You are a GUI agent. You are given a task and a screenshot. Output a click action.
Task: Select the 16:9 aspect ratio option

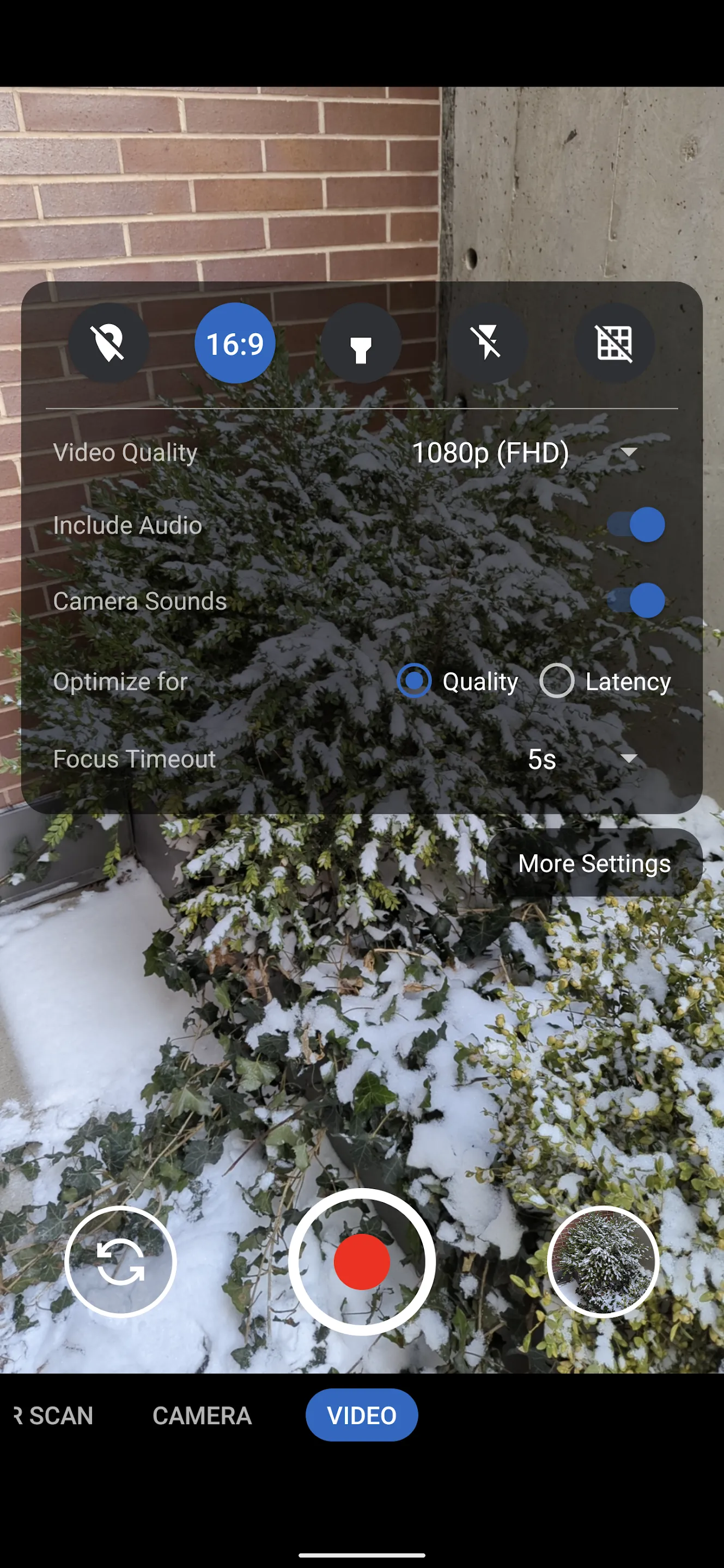click(x=235, y=342)
